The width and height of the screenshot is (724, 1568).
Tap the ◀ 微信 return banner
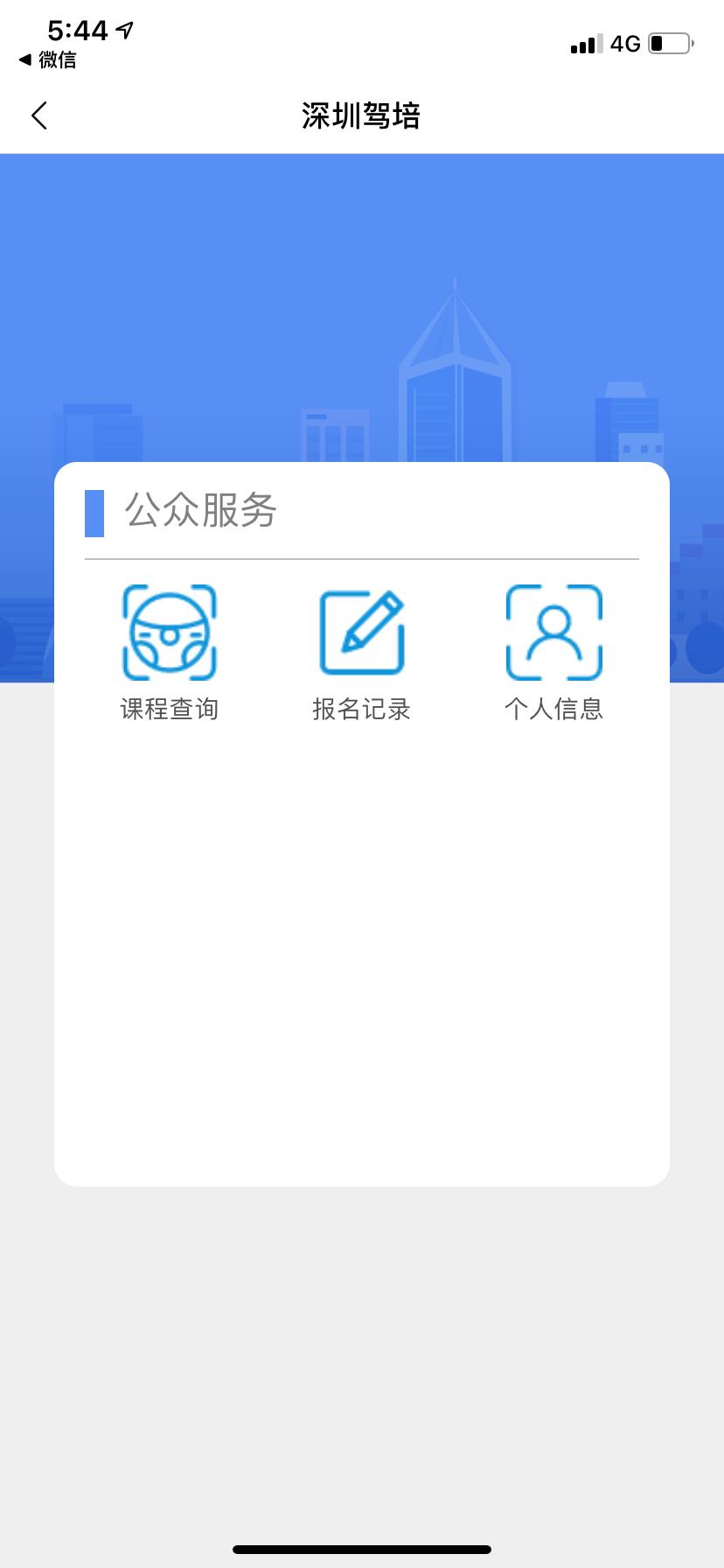[48, 60]
